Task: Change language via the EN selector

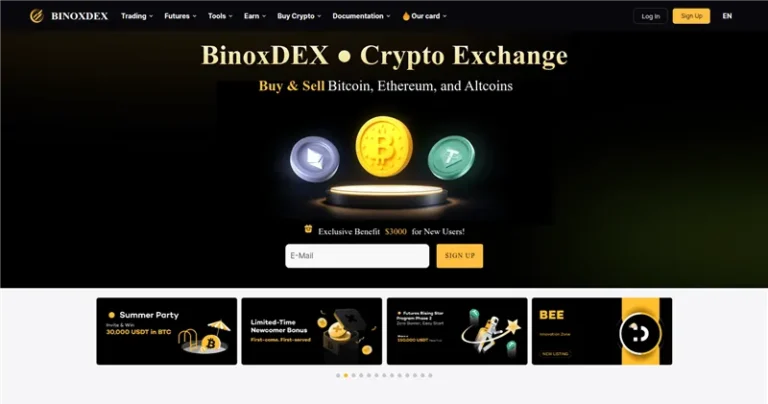Action: click(x=727, y=16)
